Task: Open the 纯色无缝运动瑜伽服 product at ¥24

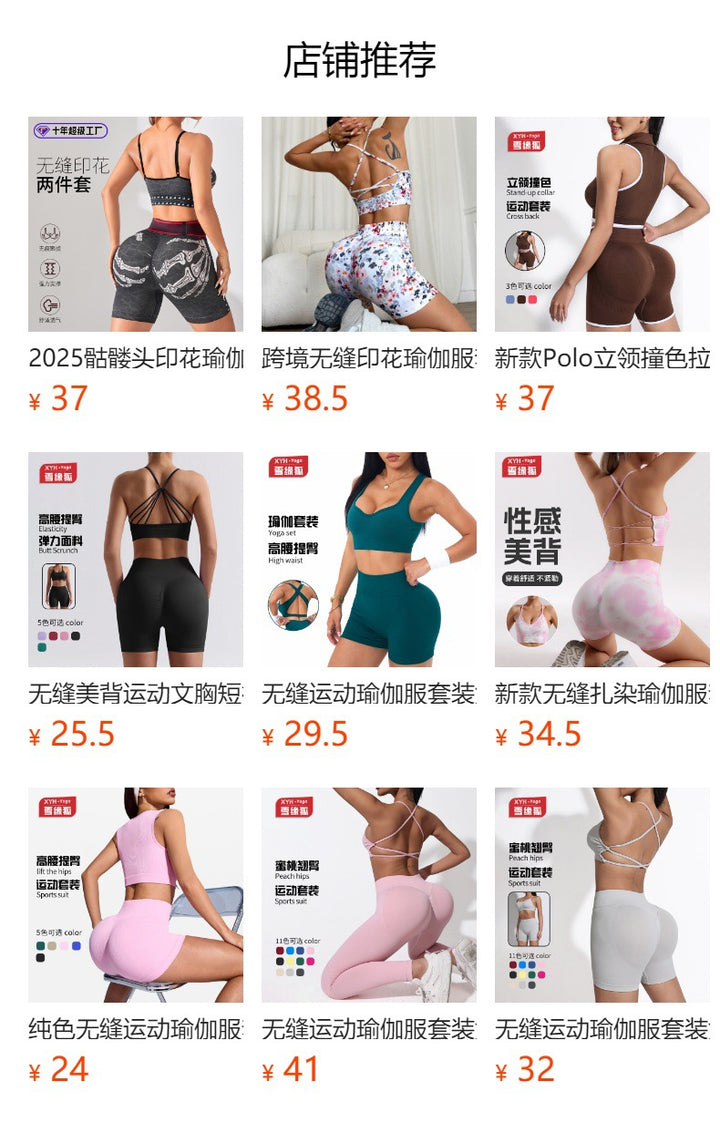Action: [135, 895]
